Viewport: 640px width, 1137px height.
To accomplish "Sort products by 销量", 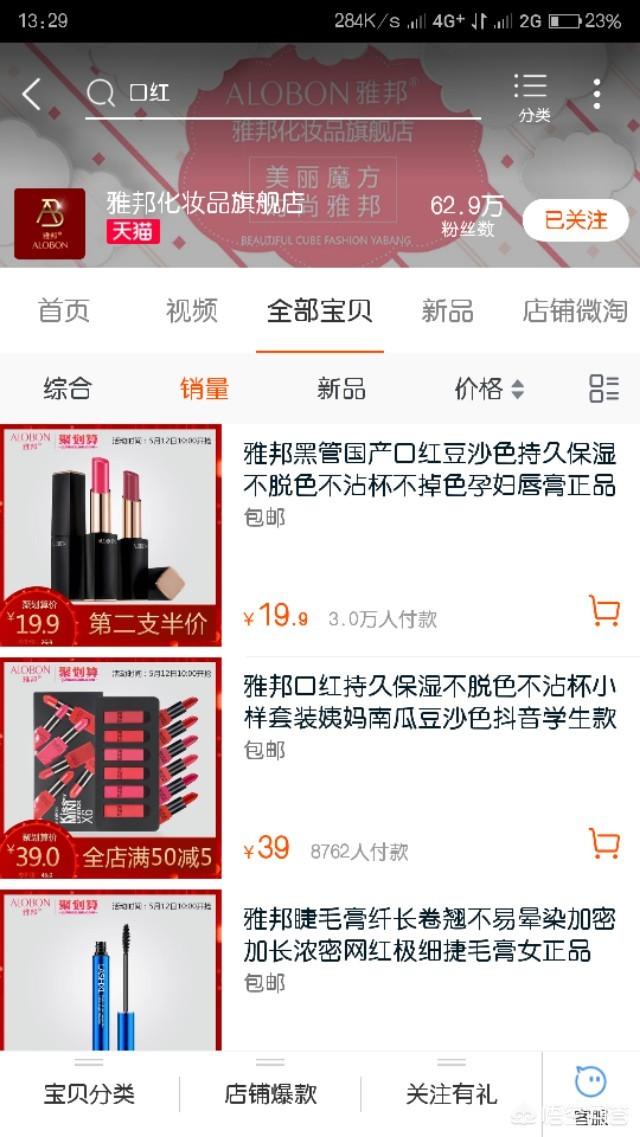I will pyautogui.click(x=204, y=389).
